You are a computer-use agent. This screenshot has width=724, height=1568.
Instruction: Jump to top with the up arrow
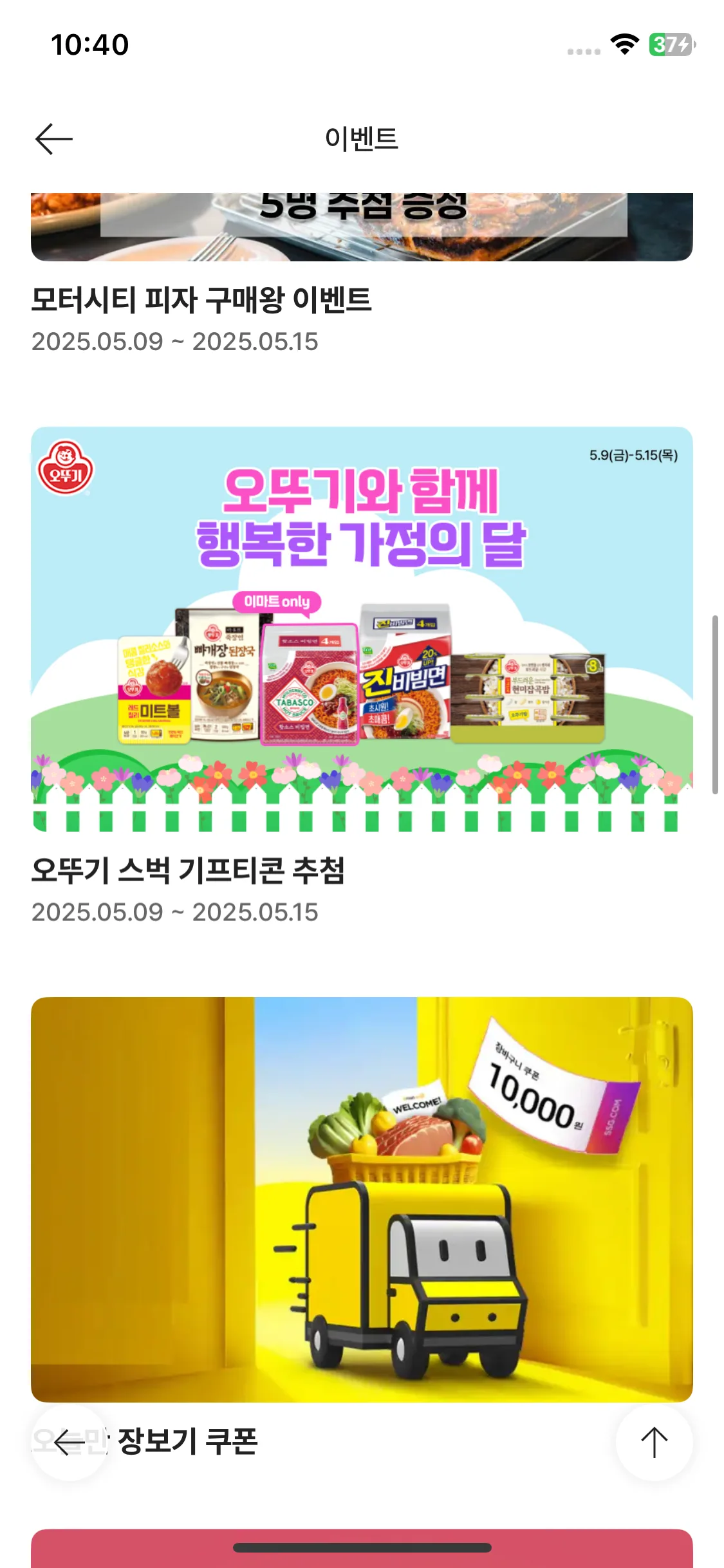coord(654,1442)
